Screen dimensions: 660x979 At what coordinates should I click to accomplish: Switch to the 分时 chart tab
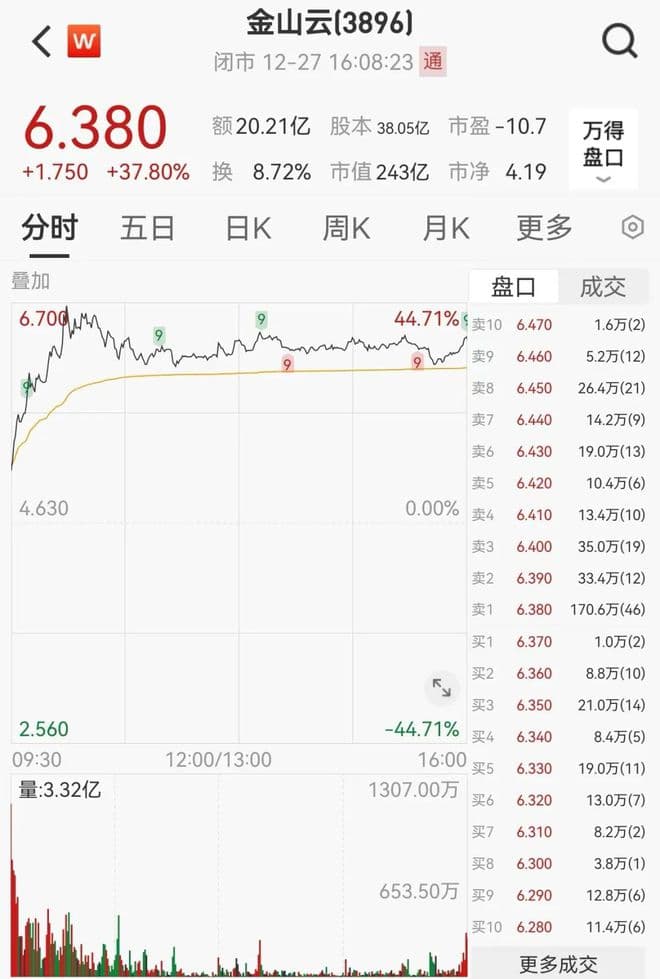[x=49, y=228]
